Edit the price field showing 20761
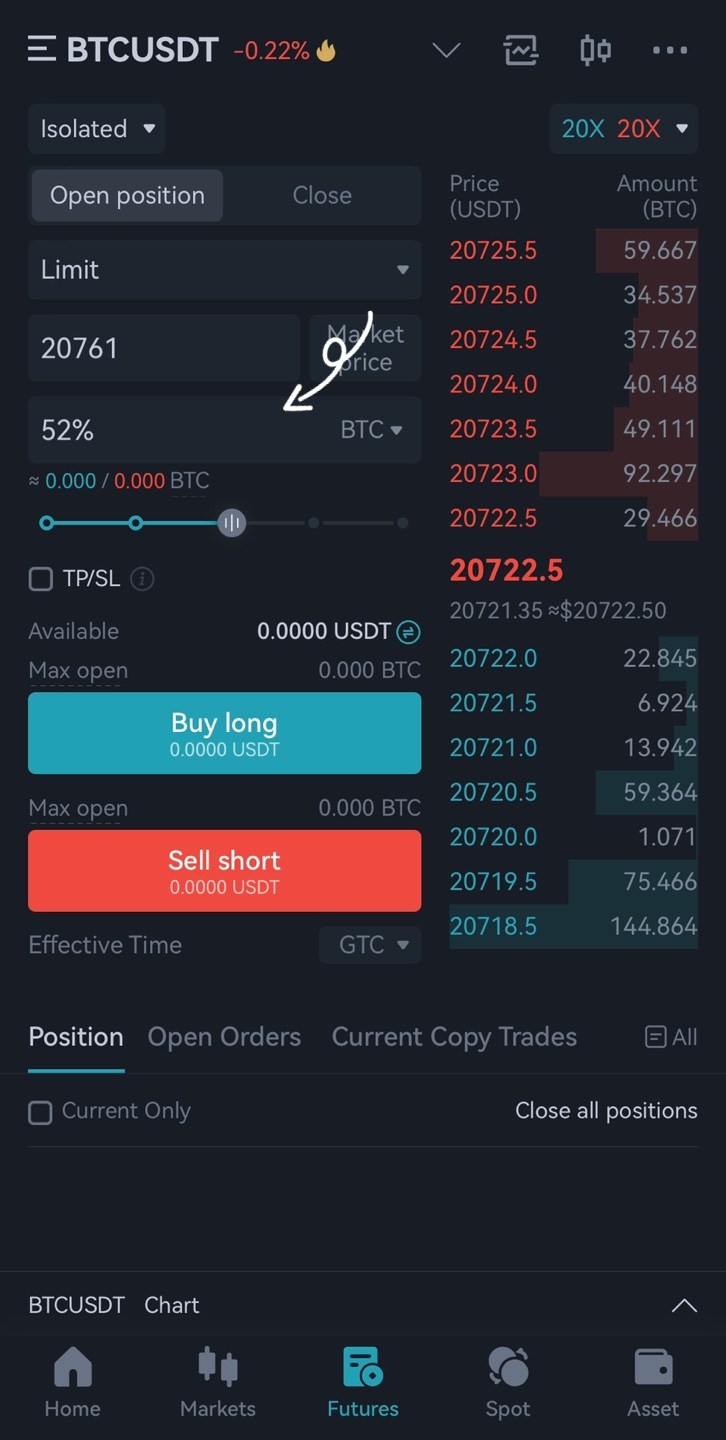Screen dimensions: 726x1440 click(164, 348)
